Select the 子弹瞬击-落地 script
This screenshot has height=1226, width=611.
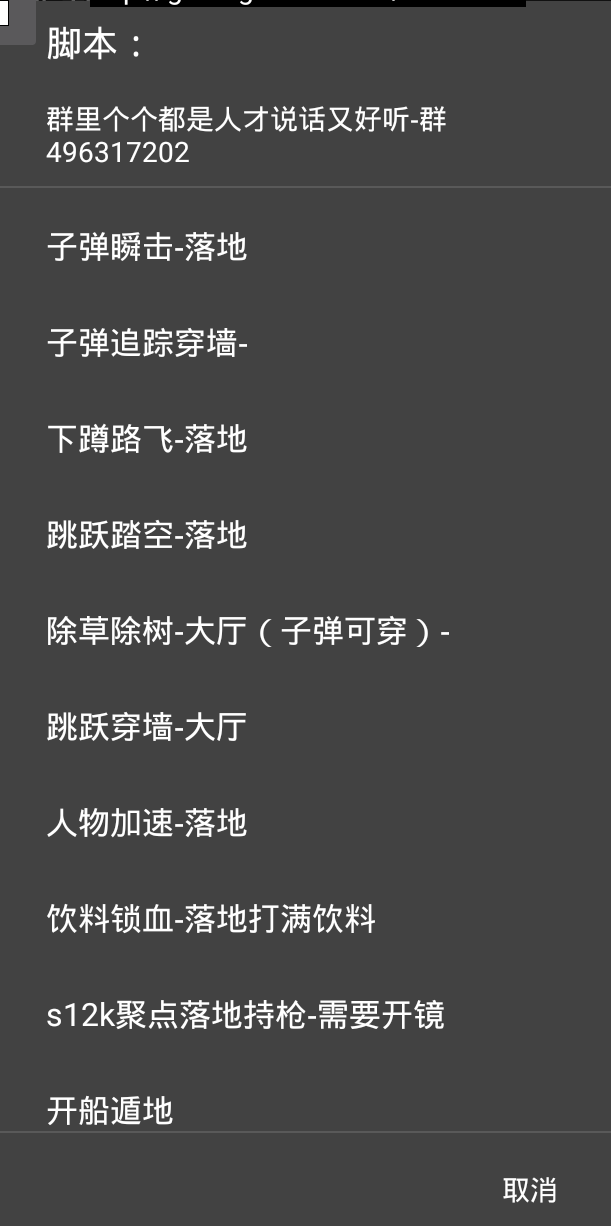coord(305,247)
